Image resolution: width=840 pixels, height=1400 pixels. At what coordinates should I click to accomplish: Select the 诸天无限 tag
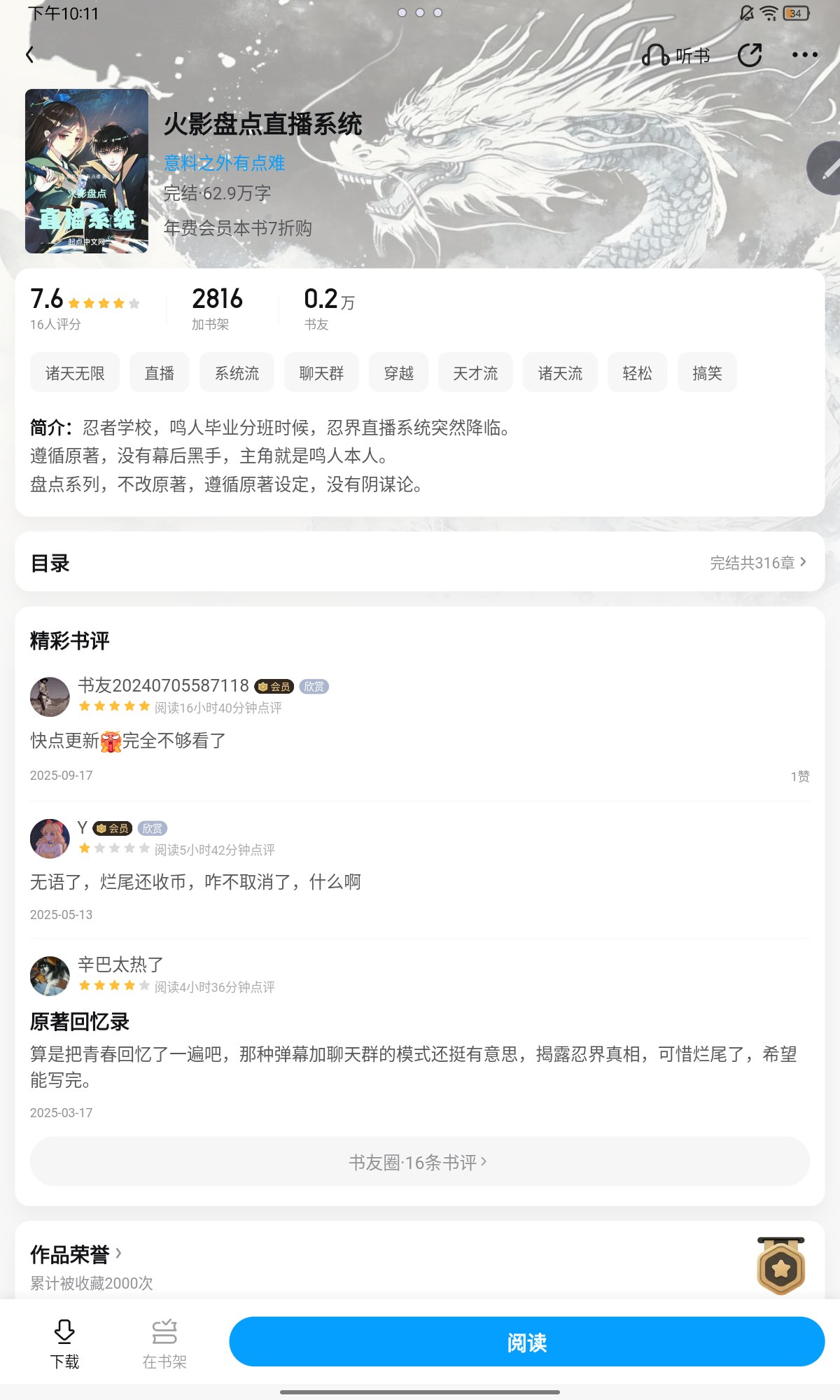(75, 373)
